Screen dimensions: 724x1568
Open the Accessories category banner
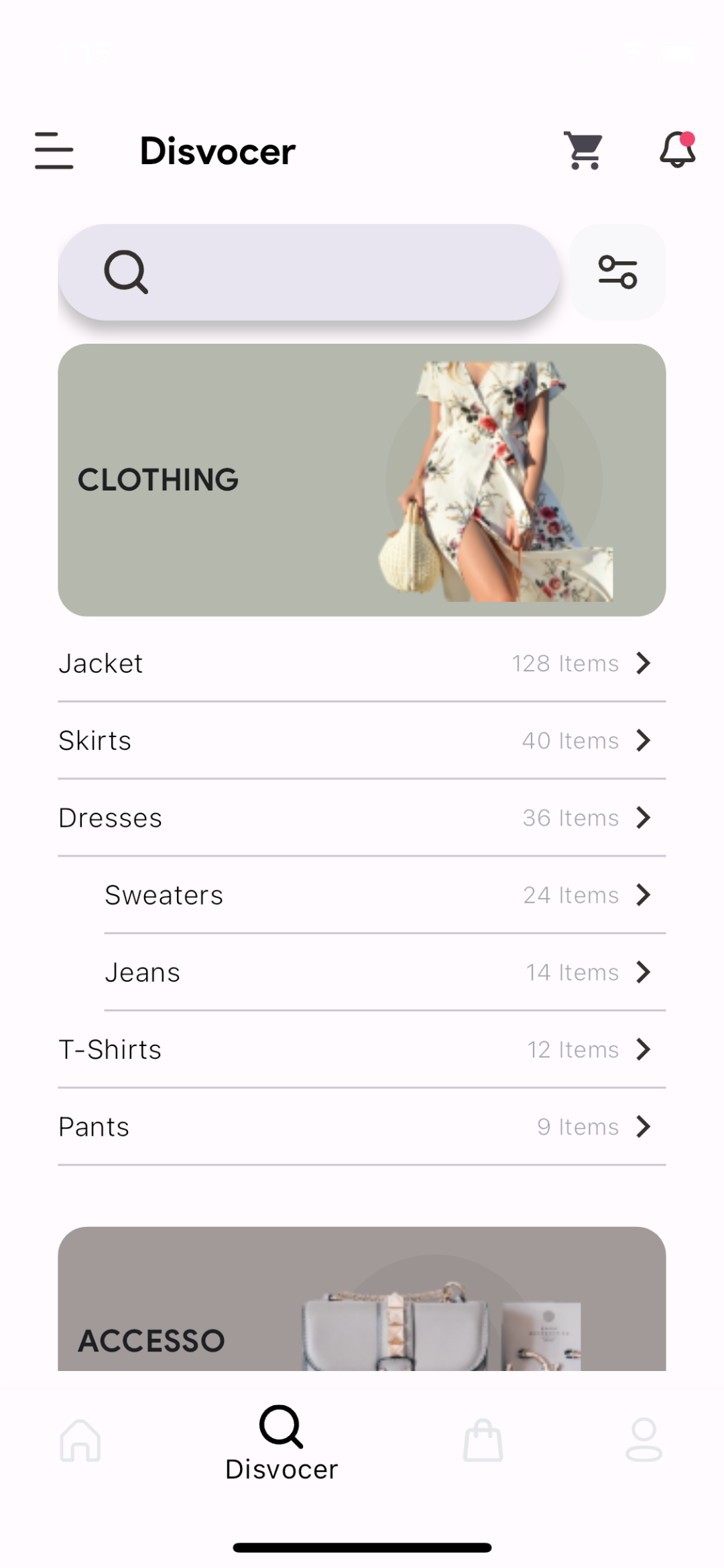coord(362,1300)
